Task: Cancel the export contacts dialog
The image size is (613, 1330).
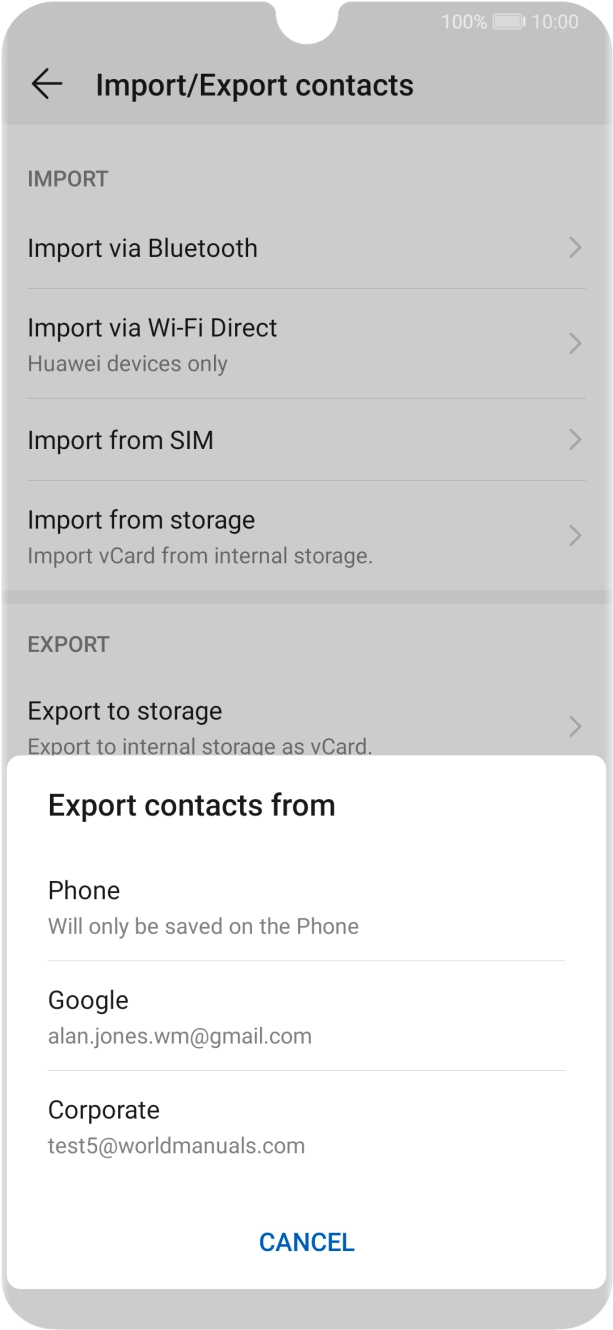Action: pyautogui.click(x=306, y=1242)
